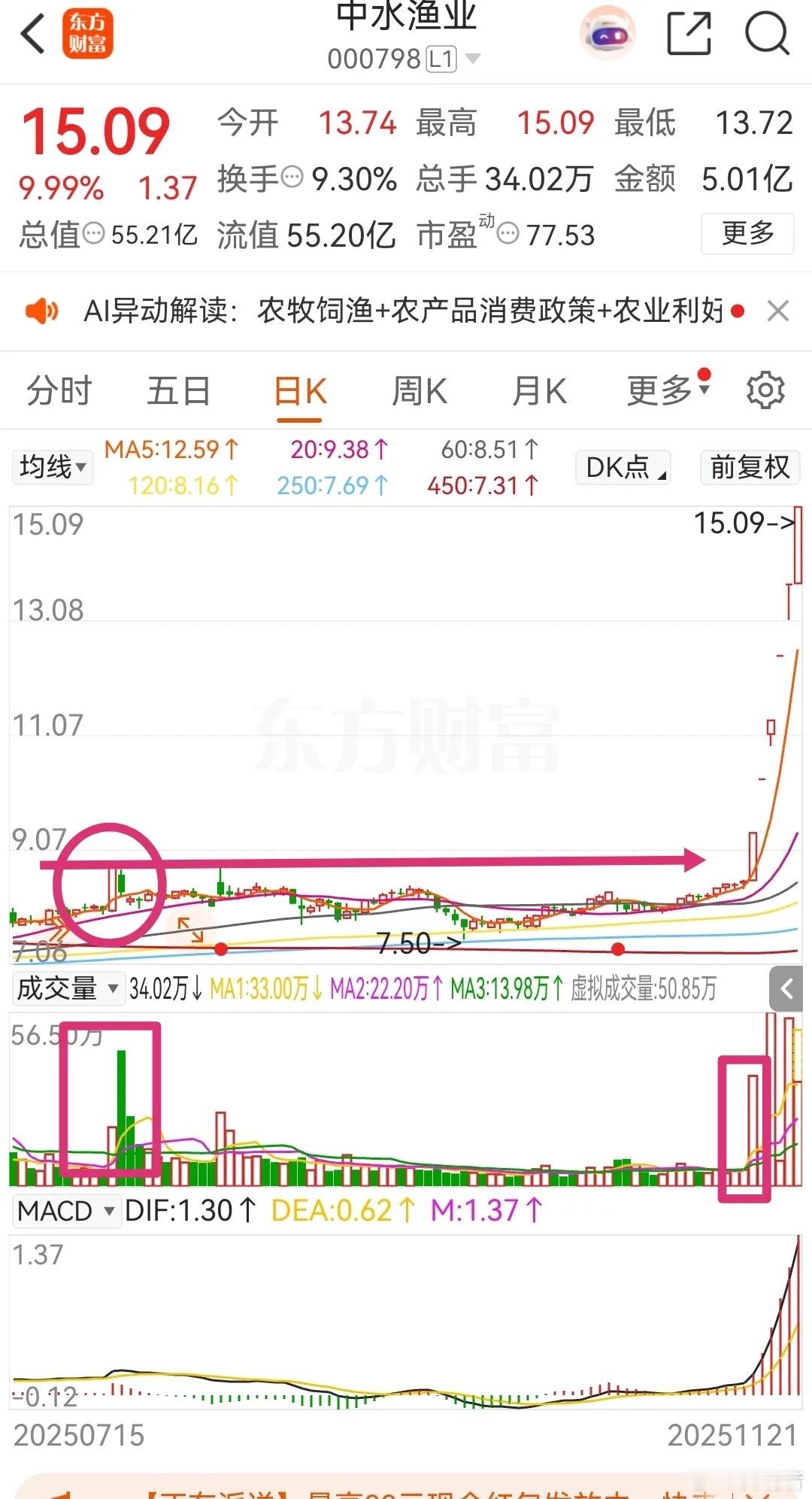Image resolution: width=812 pixels, height=1499 pixels.
Task: Open the search magnifier
Action: click(766, 34)
